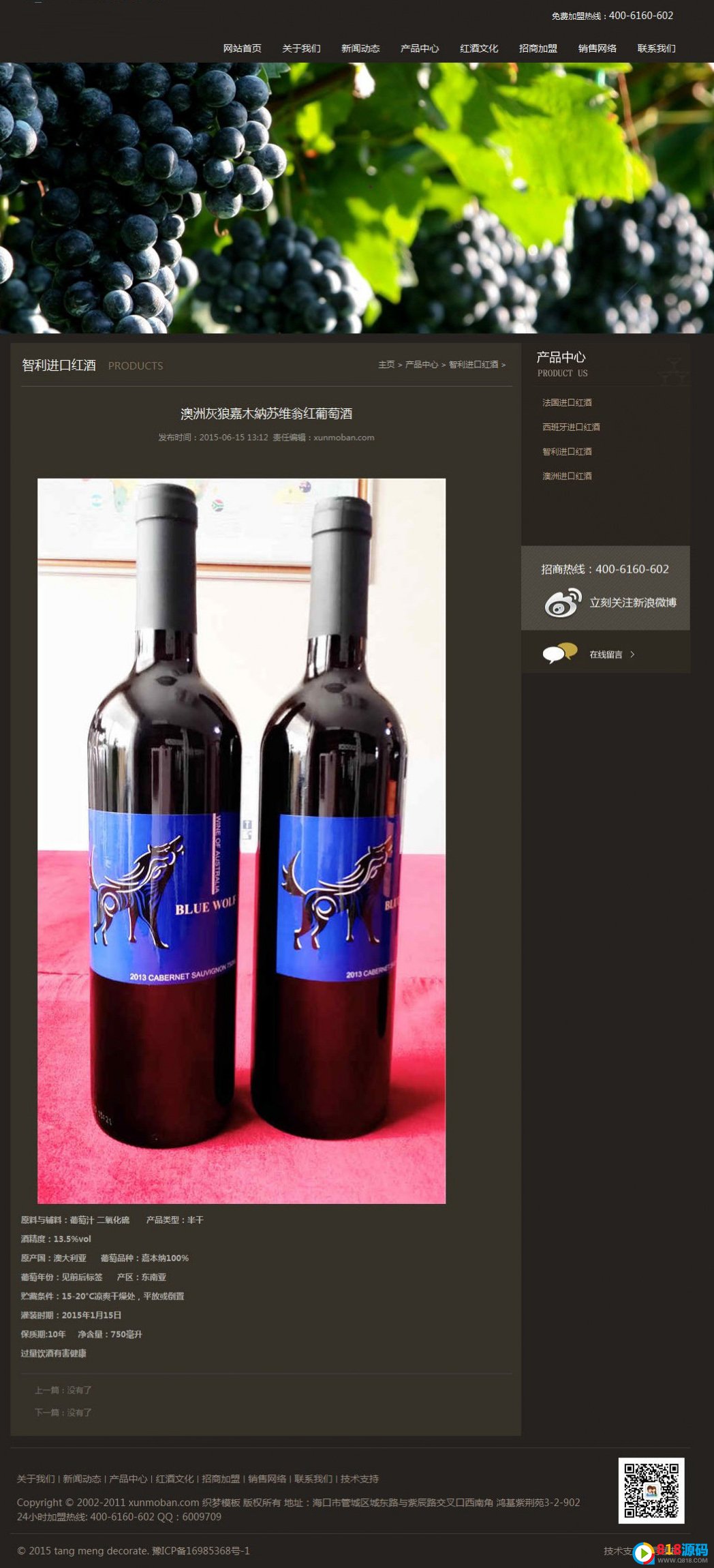Screen dimensions: 714x1568
Task: Tap 招商加盟 in the top navigation
Action: [538, 48]
